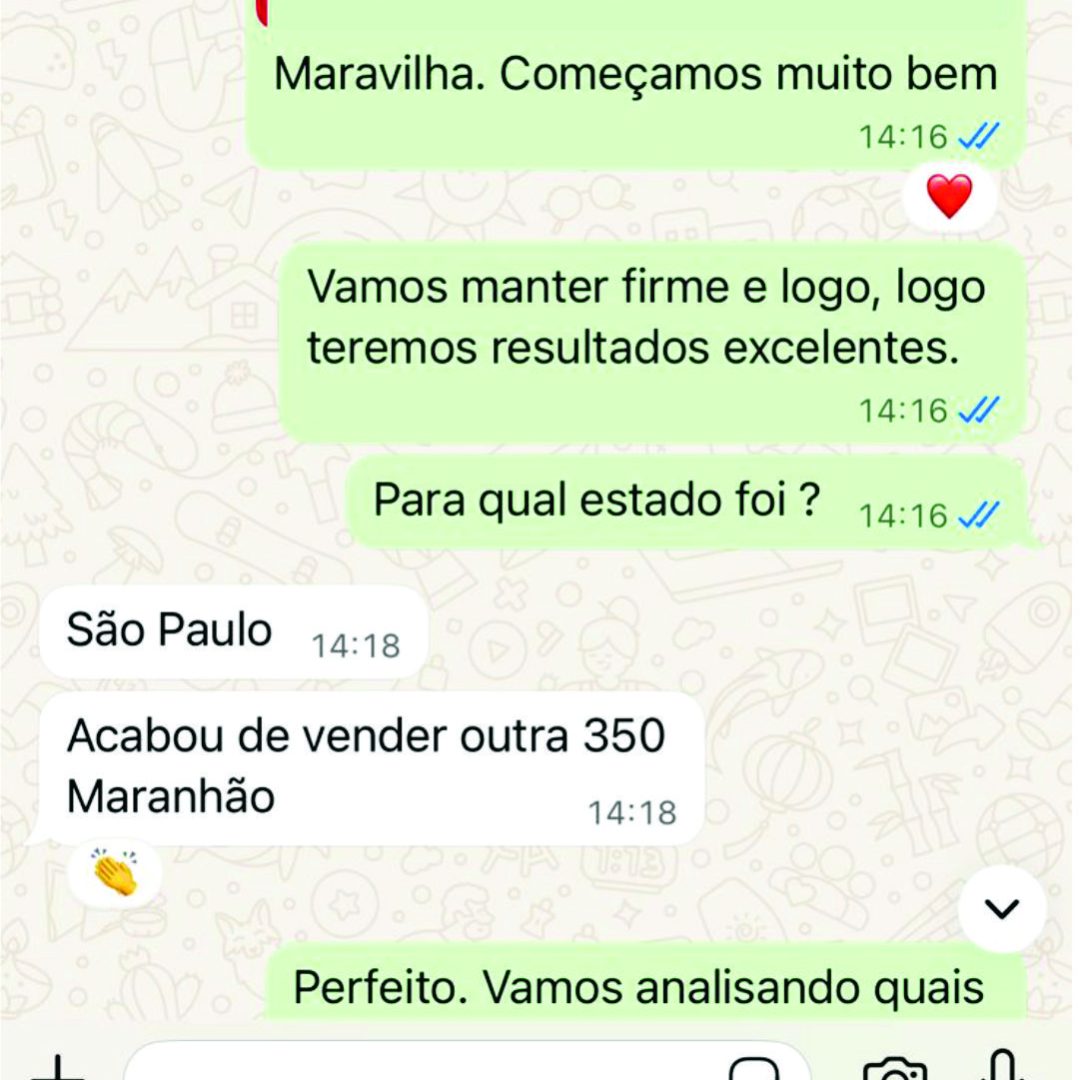This screenshot has height=1080, width=1080.
Task: Open the plus attachment menu
Action: 58,1068
